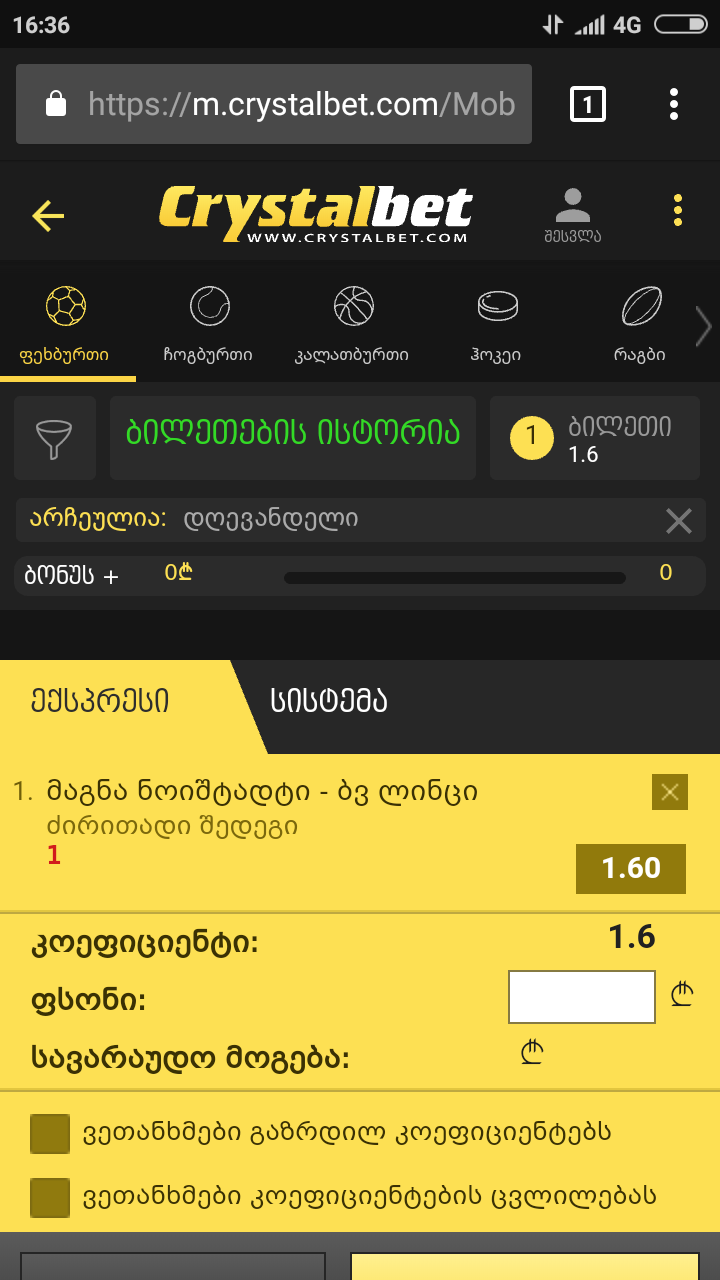
Task: Open the browser overflow menu
Action: pos(674,103)
